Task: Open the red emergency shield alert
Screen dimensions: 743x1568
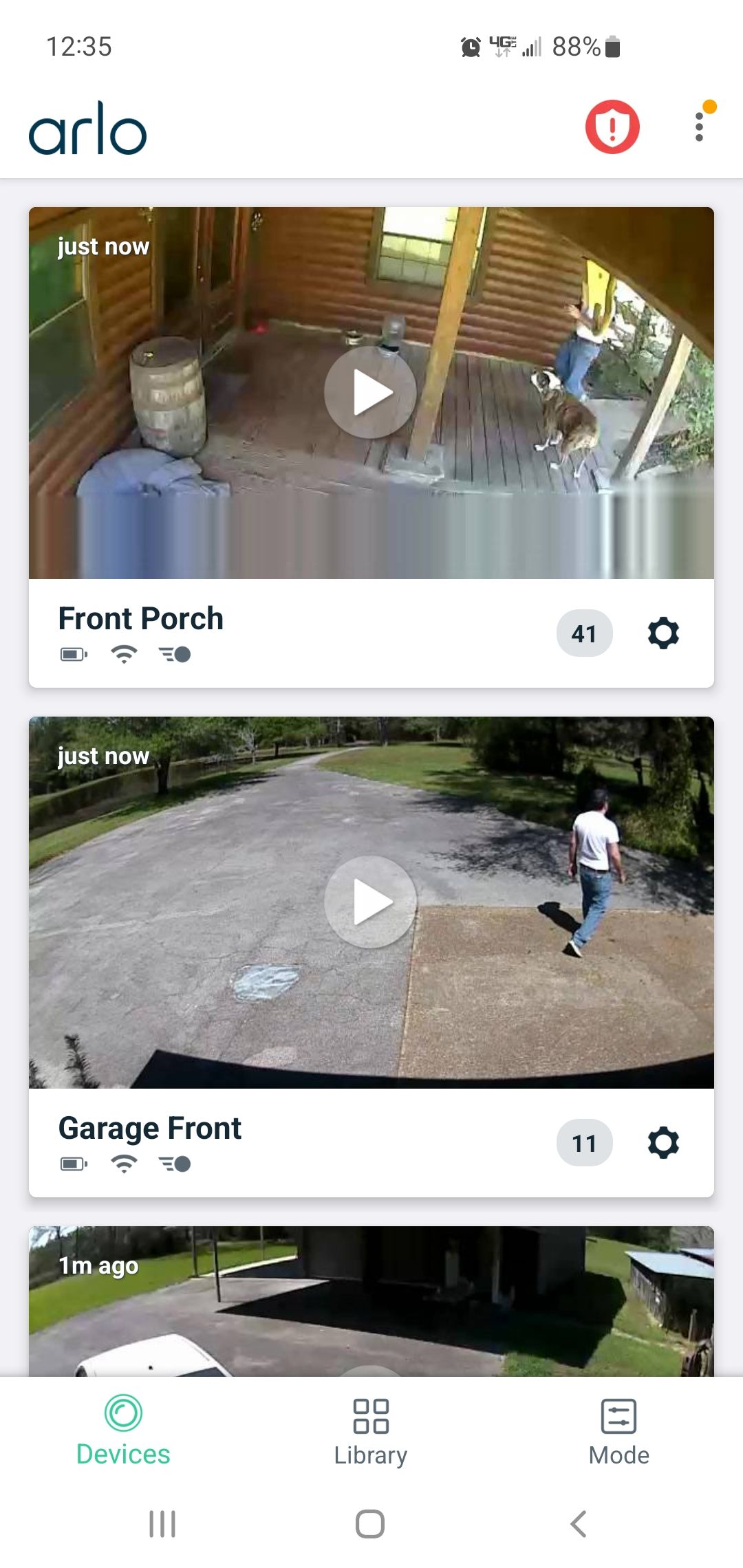Action: click(x=612, y=127)
